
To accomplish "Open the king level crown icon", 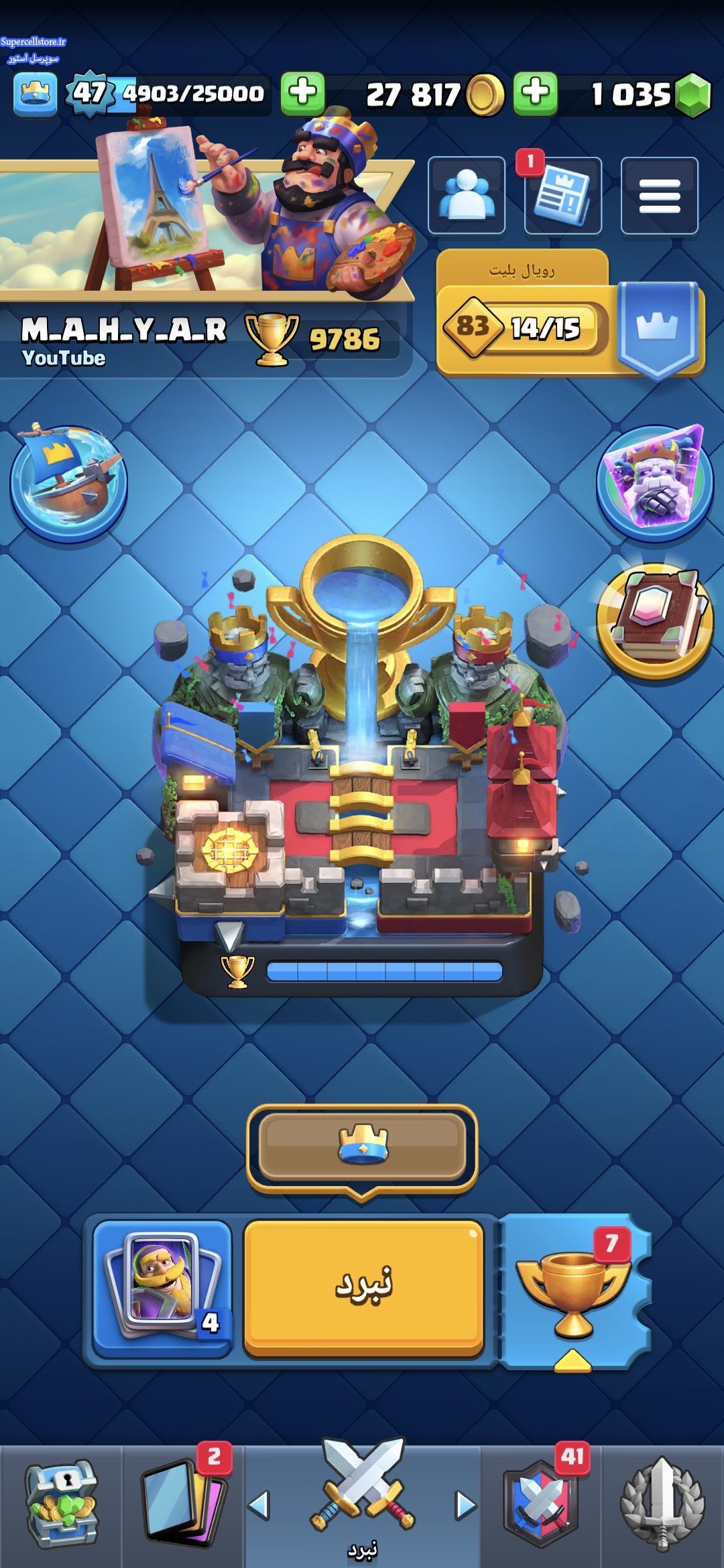I will click(35, 94).
